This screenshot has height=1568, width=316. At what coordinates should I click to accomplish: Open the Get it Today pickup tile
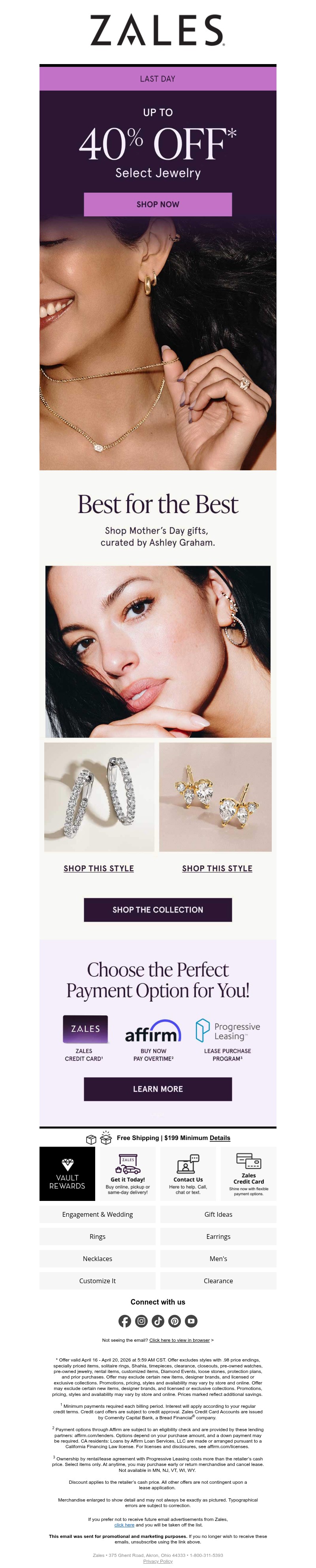128,1174
